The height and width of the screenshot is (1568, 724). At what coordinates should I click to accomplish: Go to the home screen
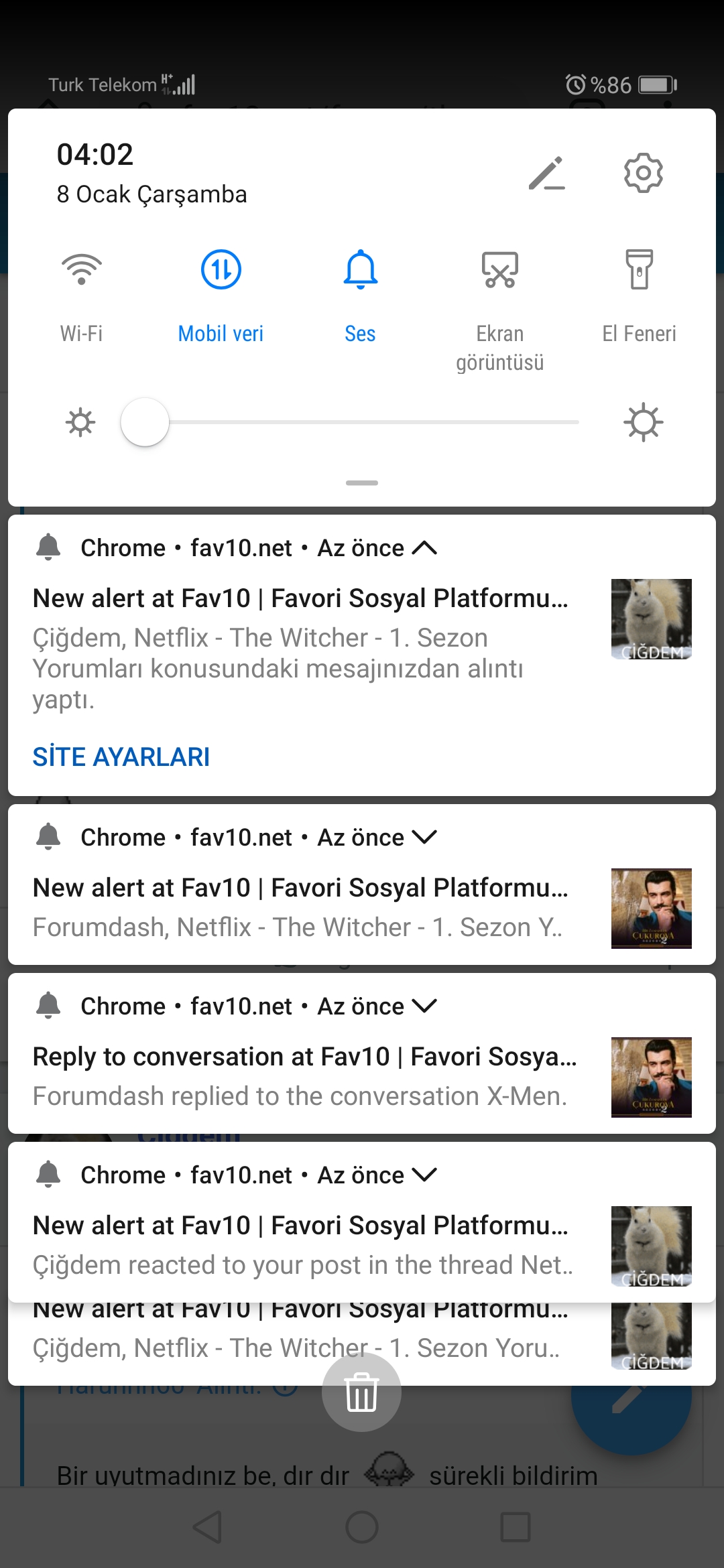pyautogui.click(x=362, y=1527)
